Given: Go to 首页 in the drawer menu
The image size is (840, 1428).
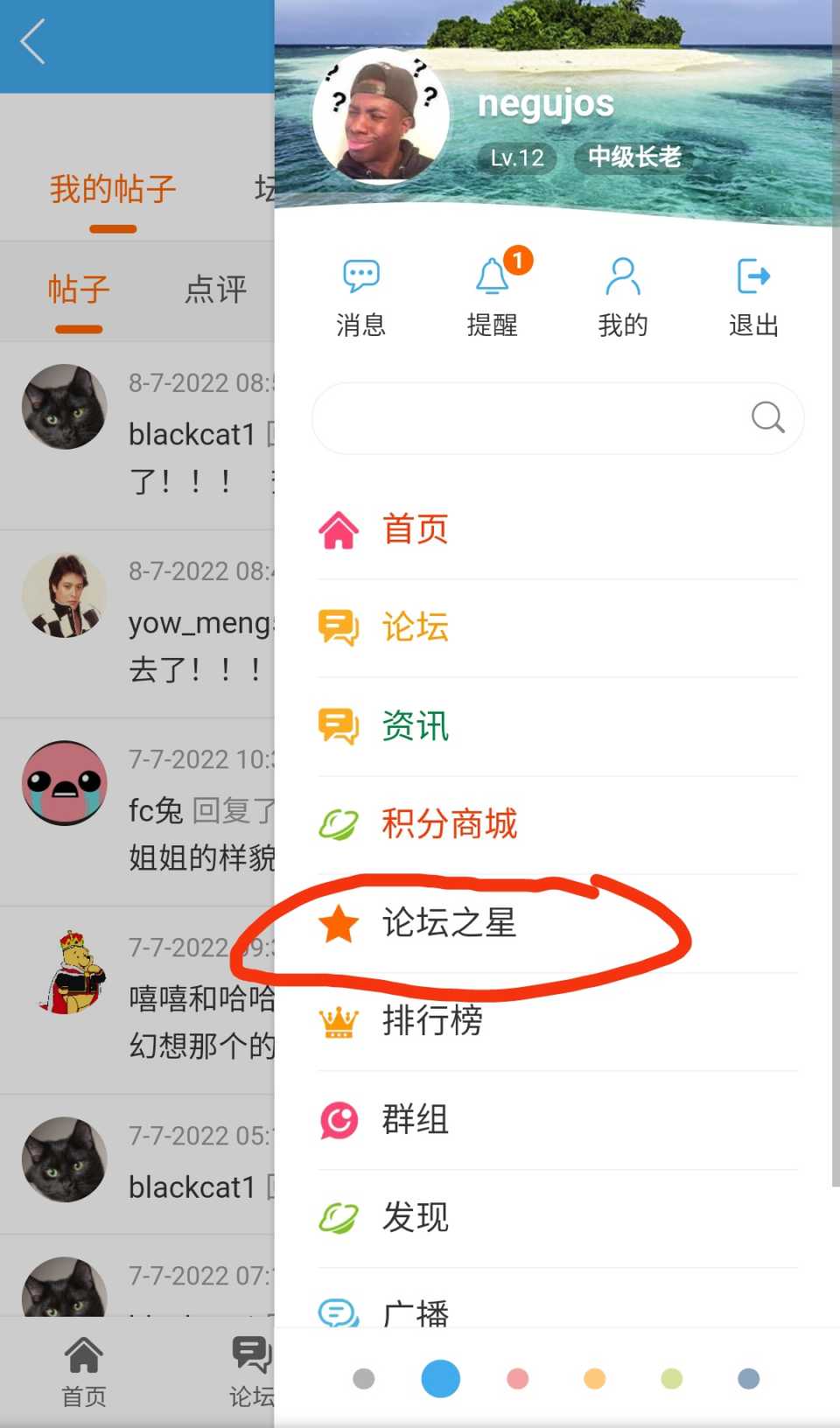Looking at the screenshot, I should click(x=415, y=529).
